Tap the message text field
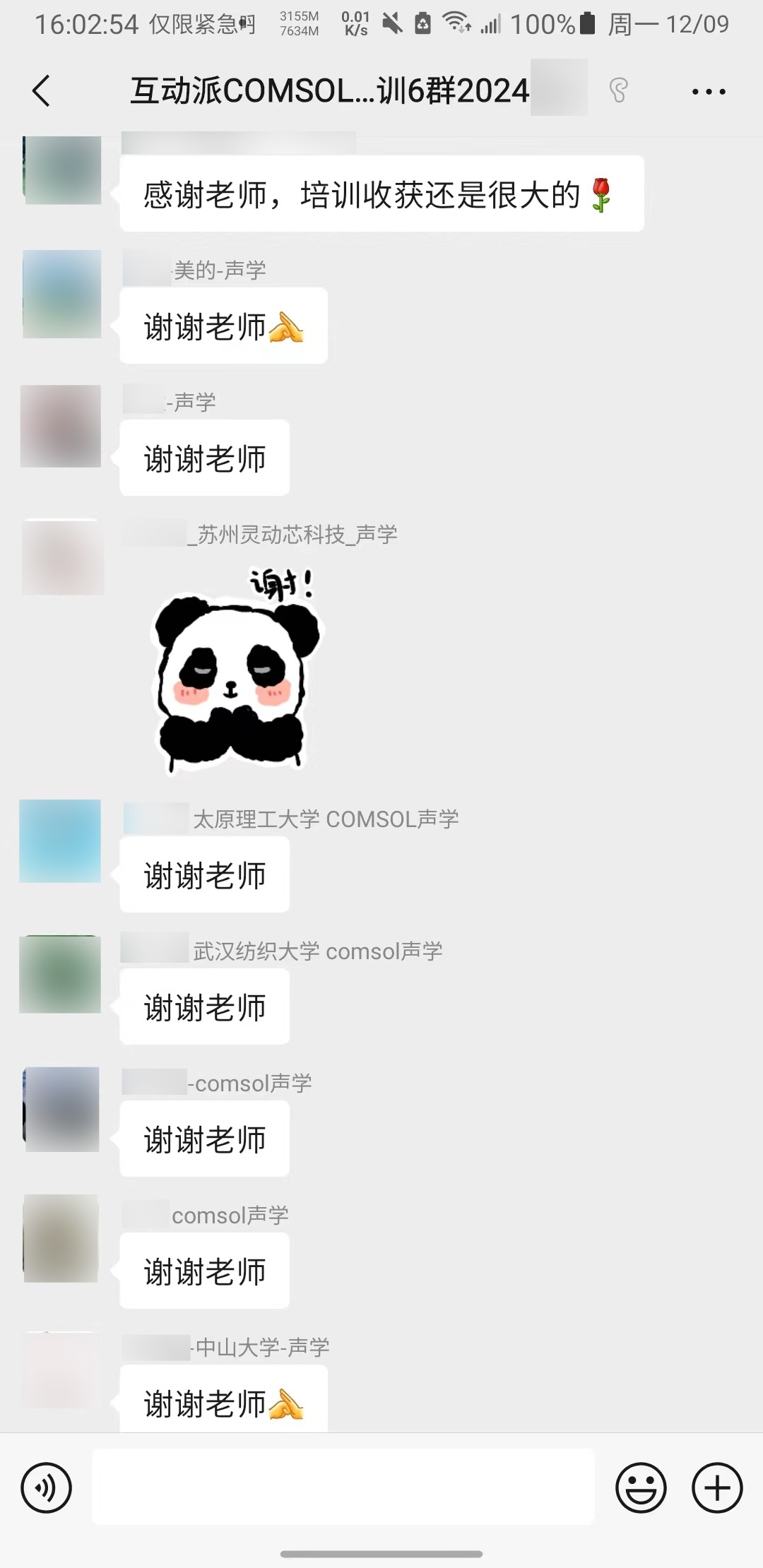The width and height of the screenshot is (763, 1568). [343, 1487]
